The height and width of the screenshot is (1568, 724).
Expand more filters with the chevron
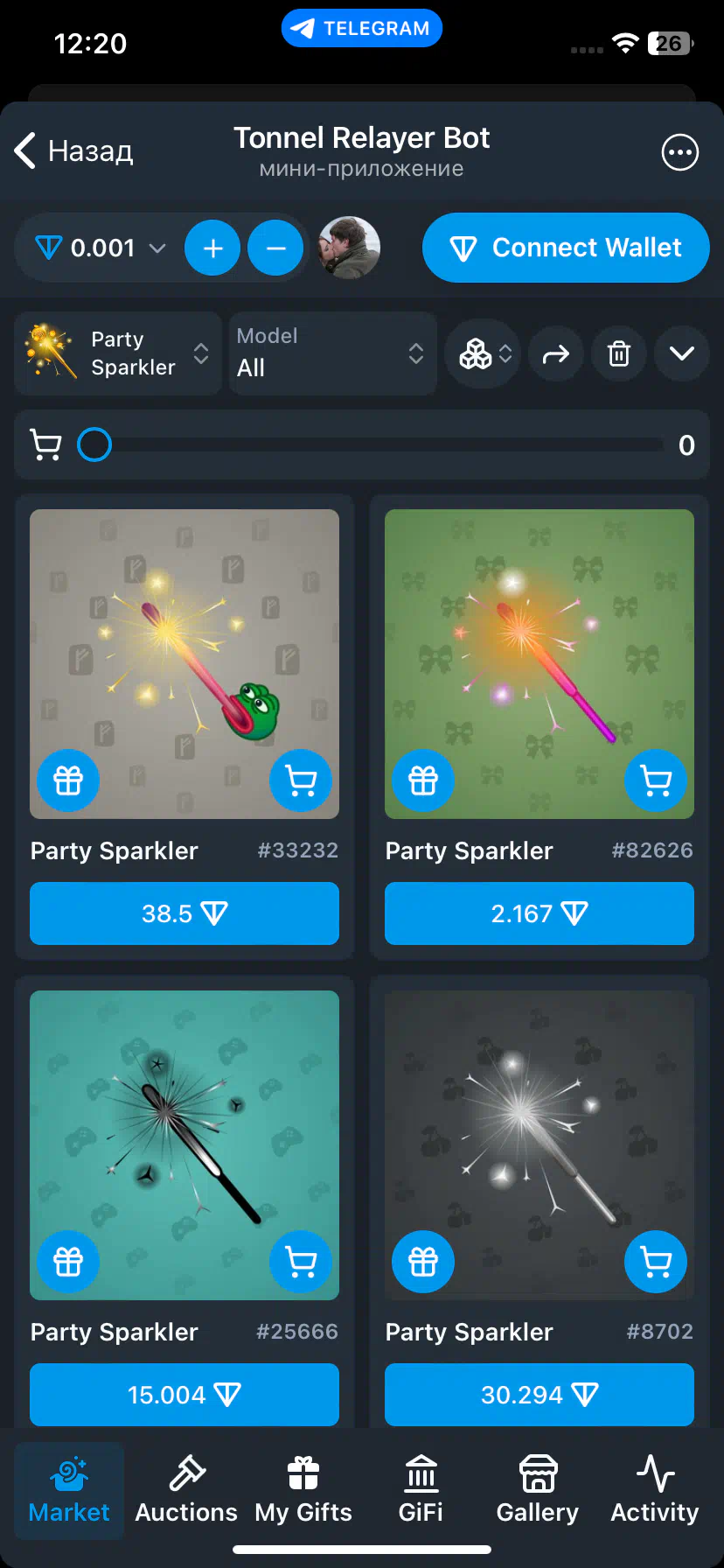(682, 353)
